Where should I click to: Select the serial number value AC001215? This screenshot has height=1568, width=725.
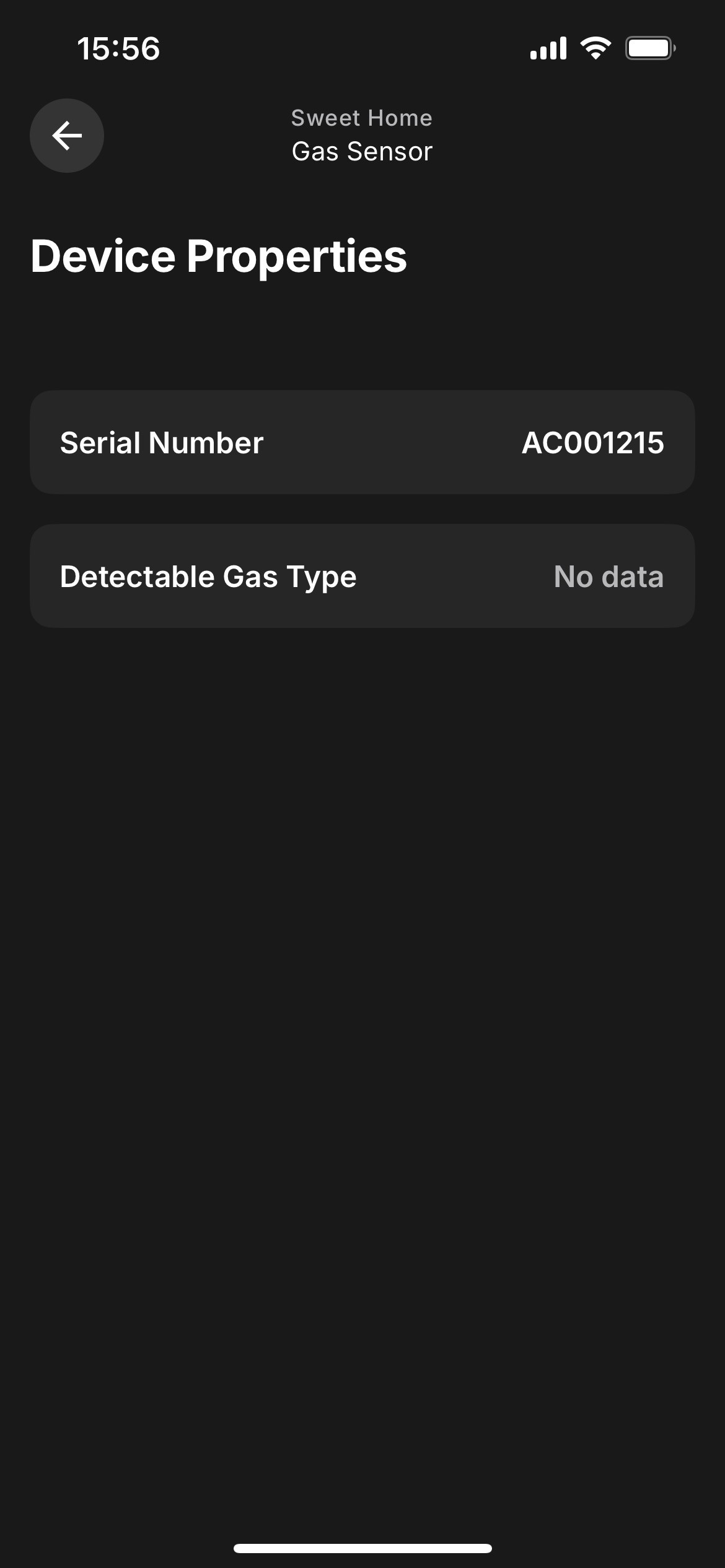592,442
